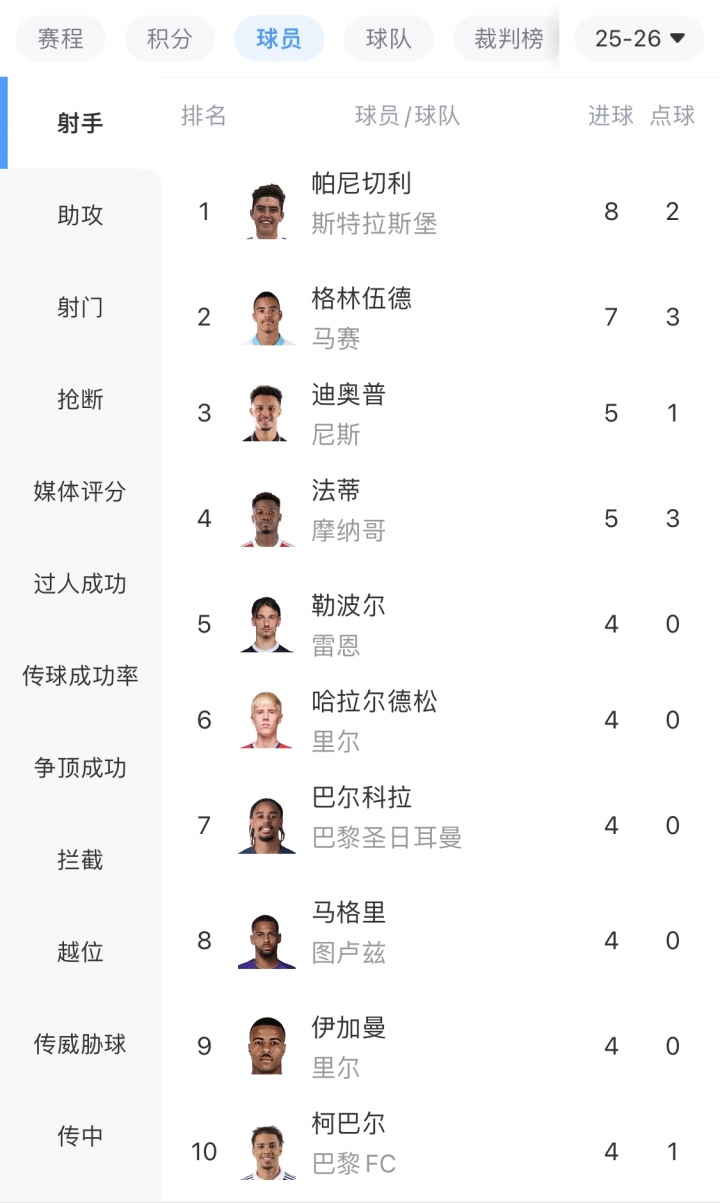Select the 传威胁球 category
Image resolution: width=720 pixels, height=1203 pixels.
80,1045
